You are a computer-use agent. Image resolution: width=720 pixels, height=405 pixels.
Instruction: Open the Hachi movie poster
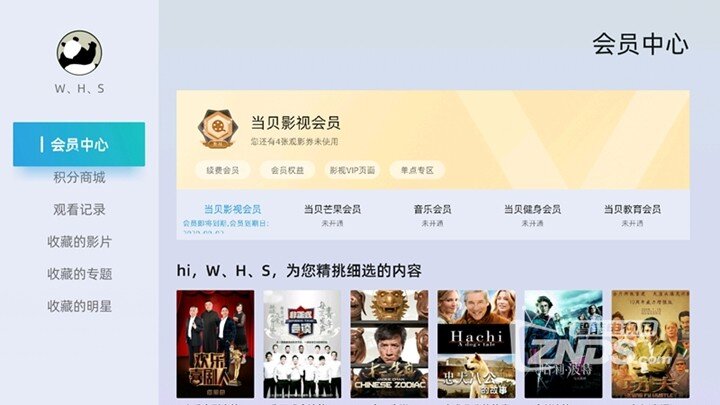(476, 343)
